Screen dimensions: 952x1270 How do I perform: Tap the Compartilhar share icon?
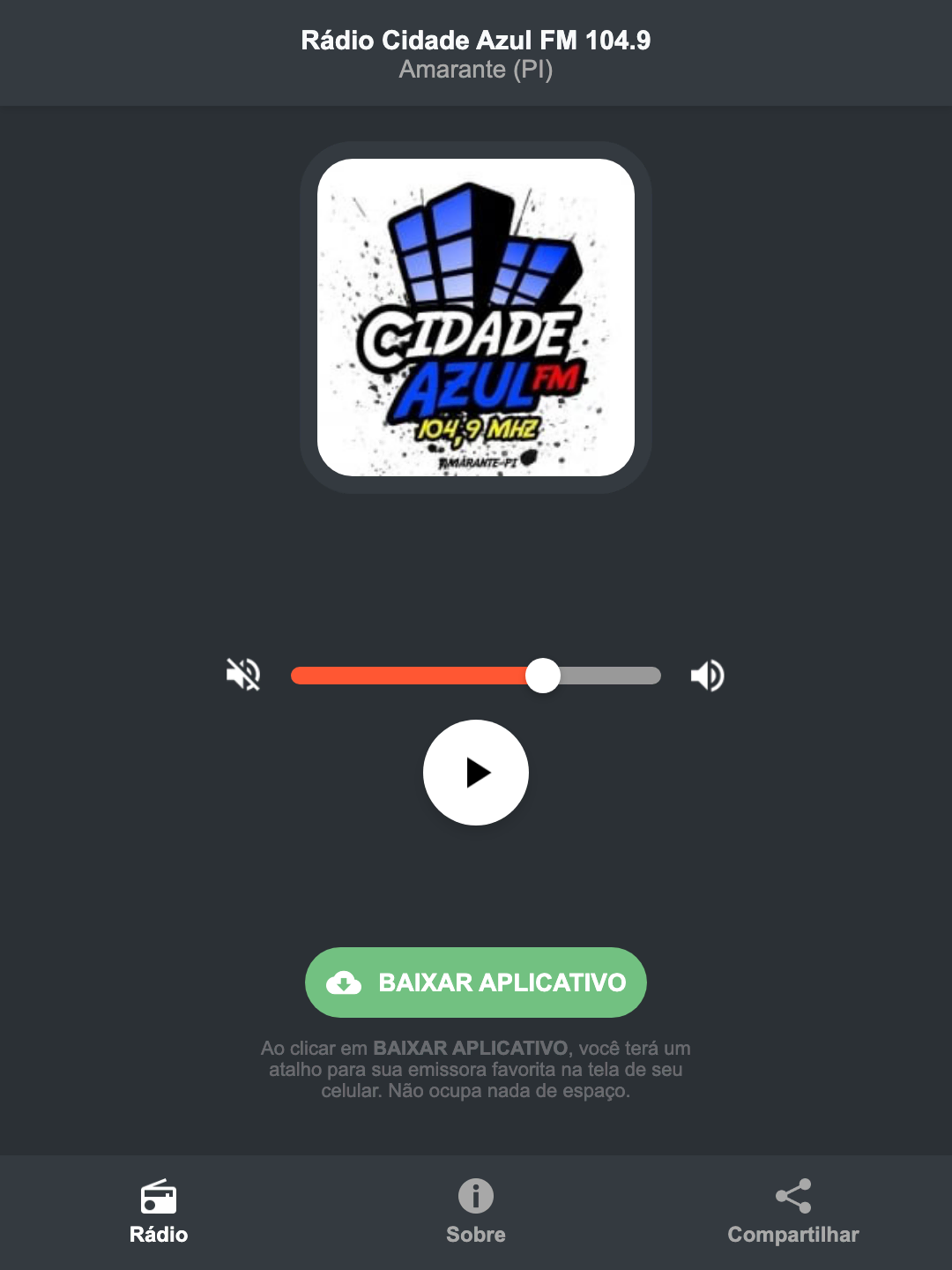click(792, 1195)
